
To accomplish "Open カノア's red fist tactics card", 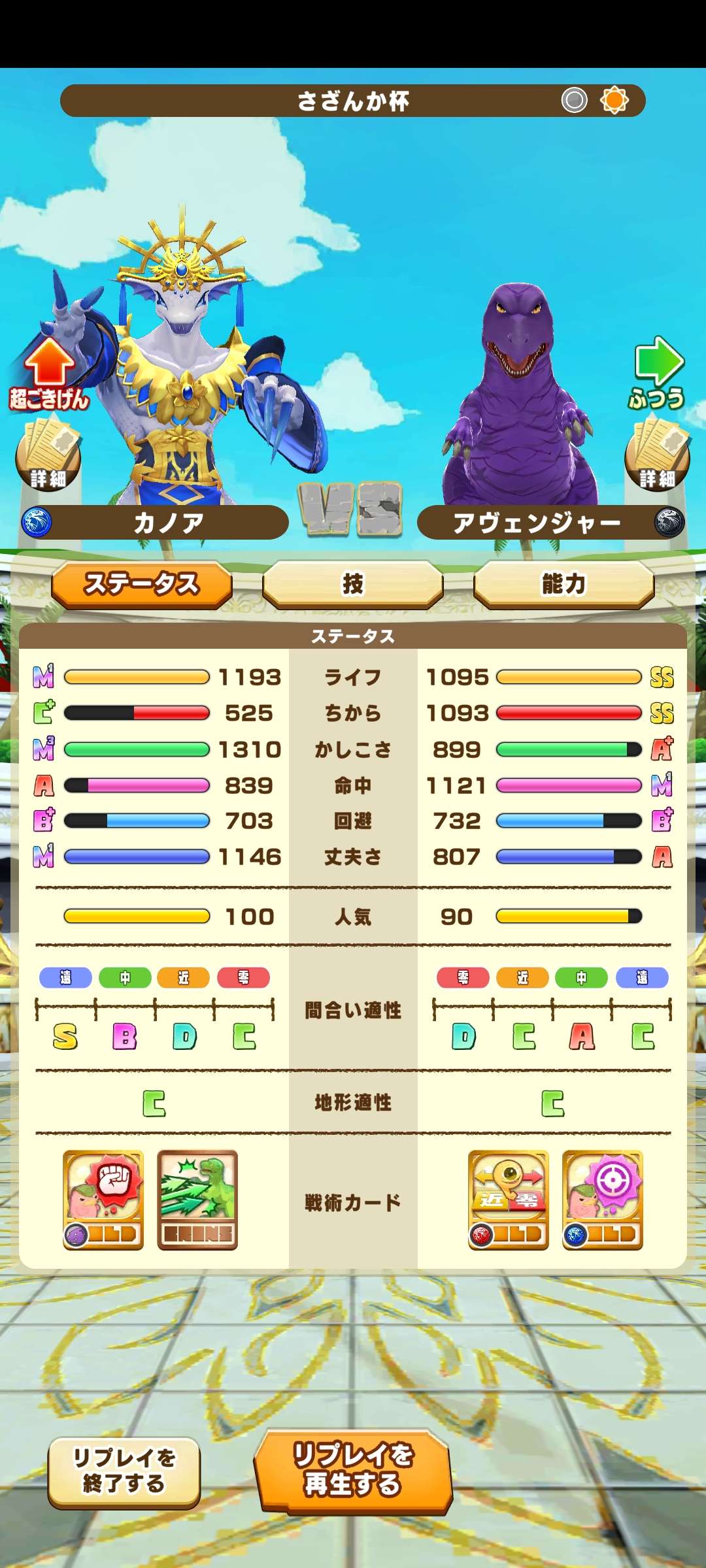I will [103, 1200].
